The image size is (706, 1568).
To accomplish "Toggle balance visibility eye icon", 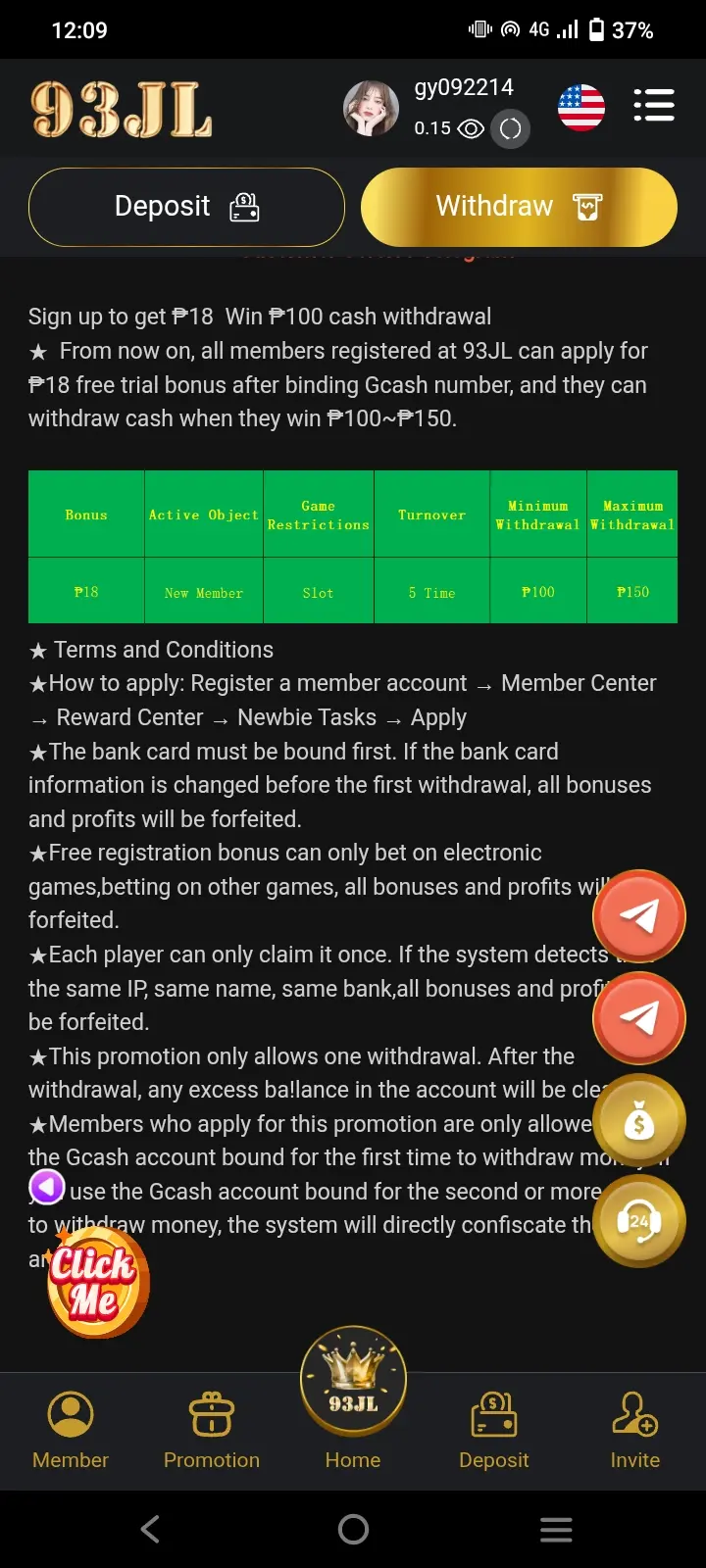I will pyautogui.click(x=471, y=128).
